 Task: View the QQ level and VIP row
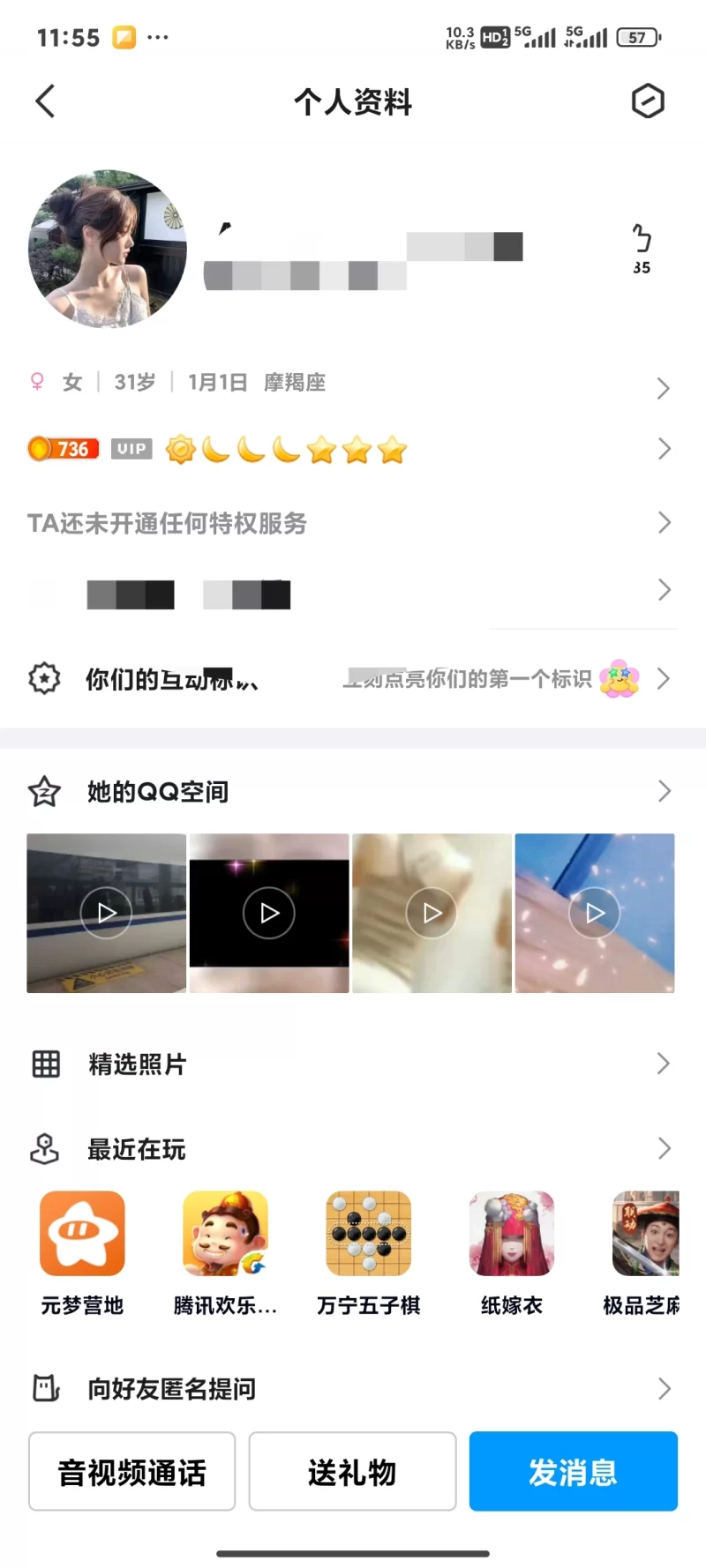353,450
